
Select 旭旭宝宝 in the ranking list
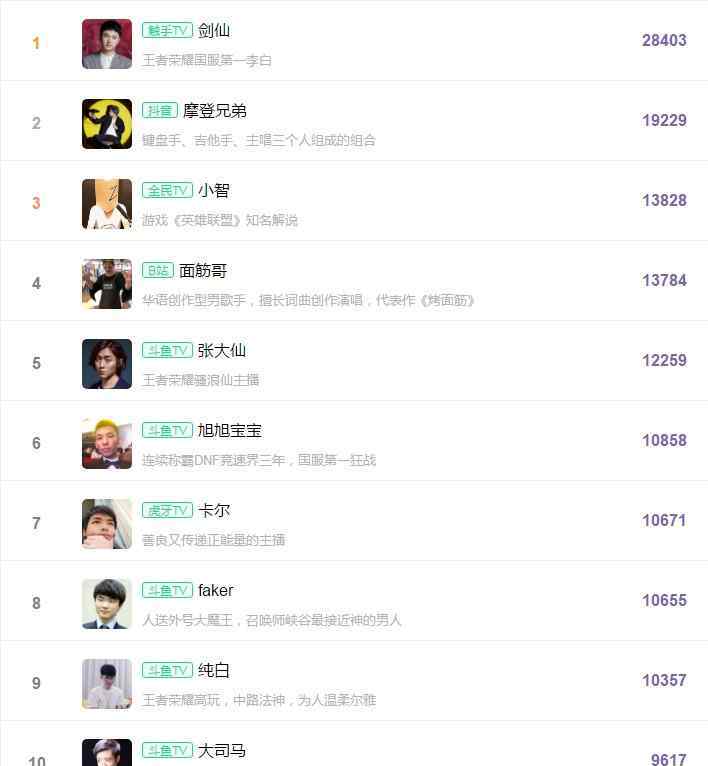[230, 431]
